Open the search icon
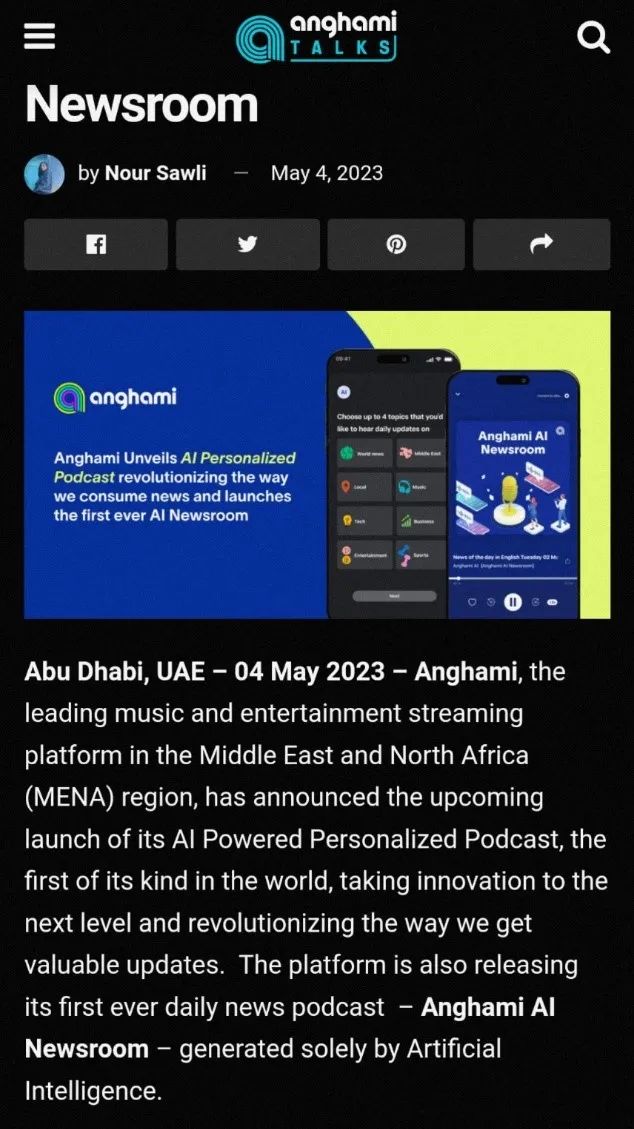Viewport: 634px width, 1129px height. click(x=594, y=37)
